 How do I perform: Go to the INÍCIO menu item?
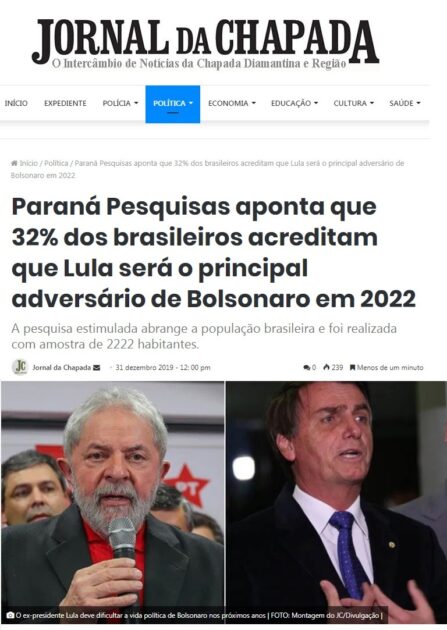(x=16, y=103)
